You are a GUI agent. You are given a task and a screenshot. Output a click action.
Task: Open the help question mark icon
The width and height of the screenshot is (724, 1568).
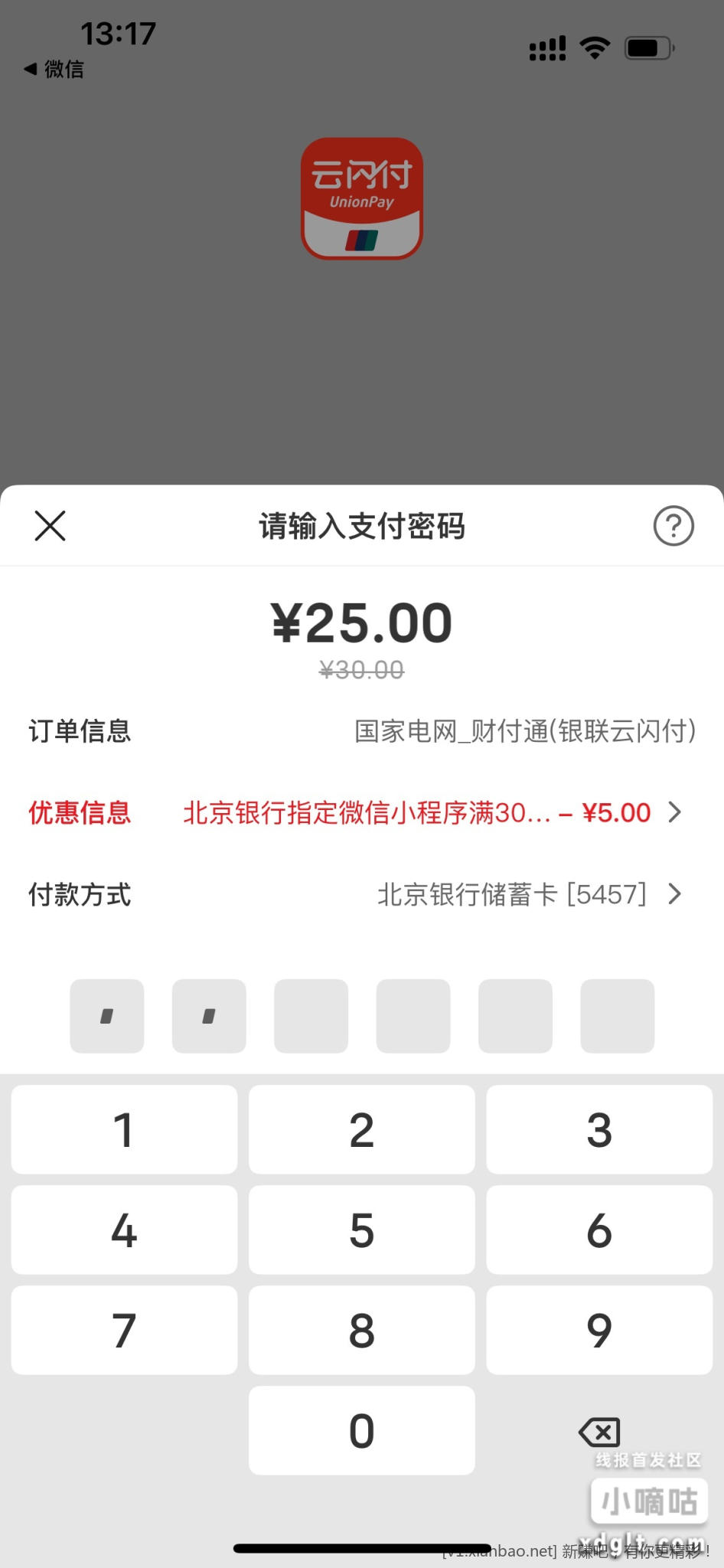[x=673, y=526]
